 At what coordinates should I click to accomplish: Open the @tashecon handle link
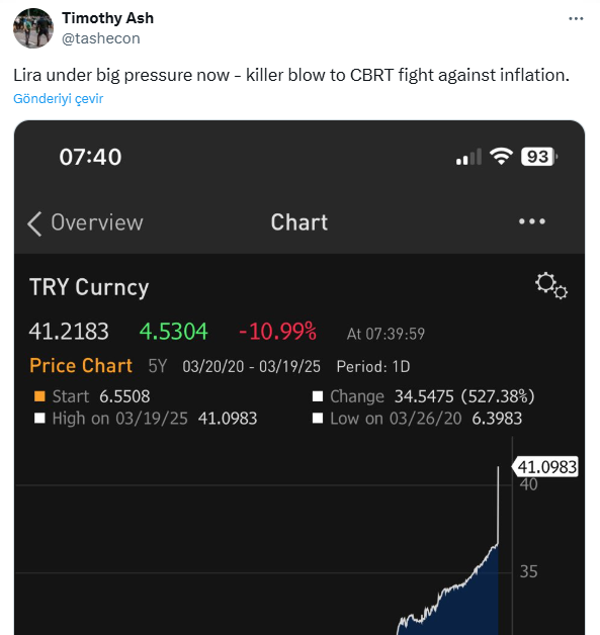click(101, 38)
